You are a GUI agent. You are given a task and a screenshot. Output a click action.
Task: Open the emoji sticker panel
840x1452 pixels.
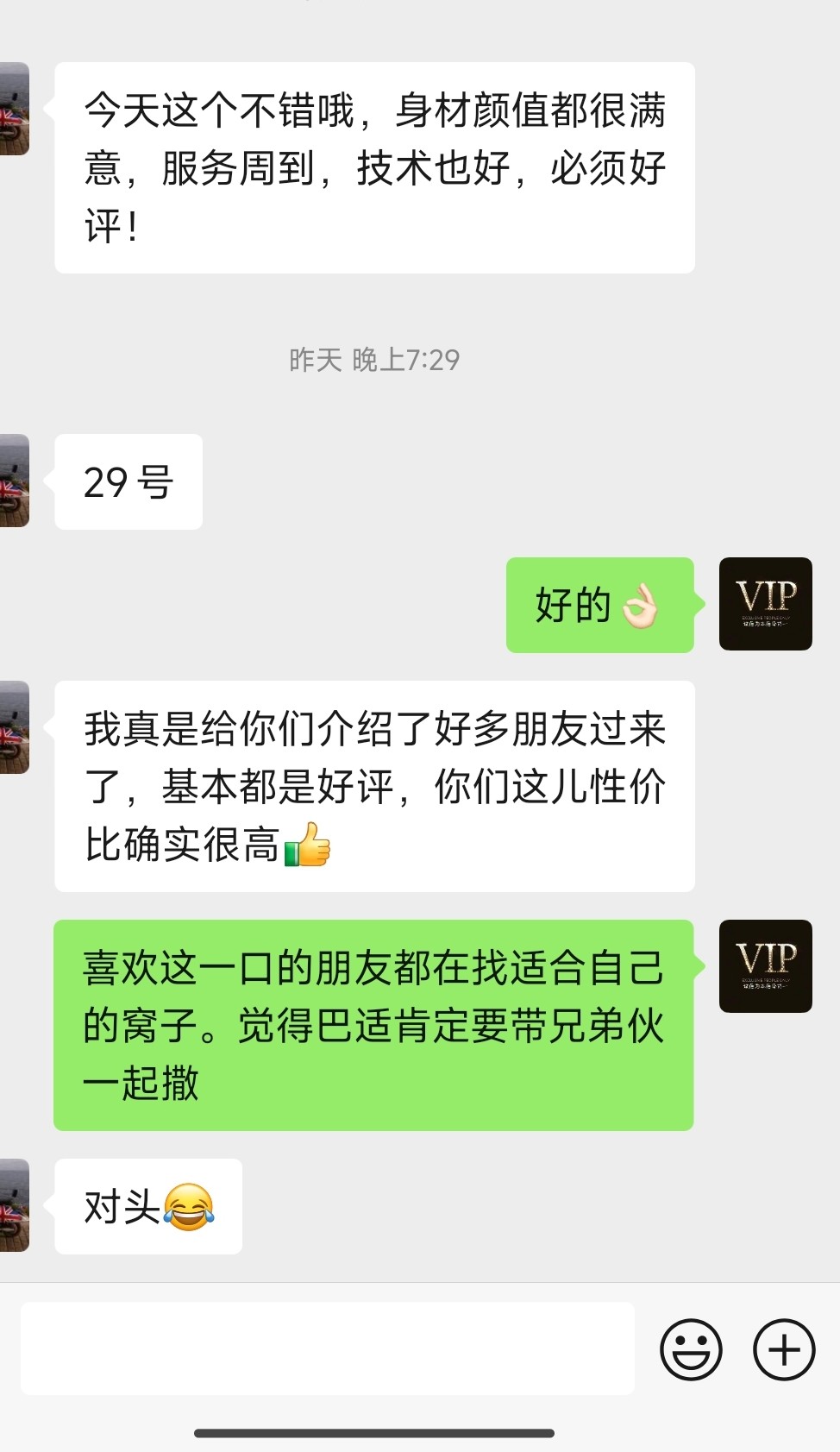coord(691,1349)
